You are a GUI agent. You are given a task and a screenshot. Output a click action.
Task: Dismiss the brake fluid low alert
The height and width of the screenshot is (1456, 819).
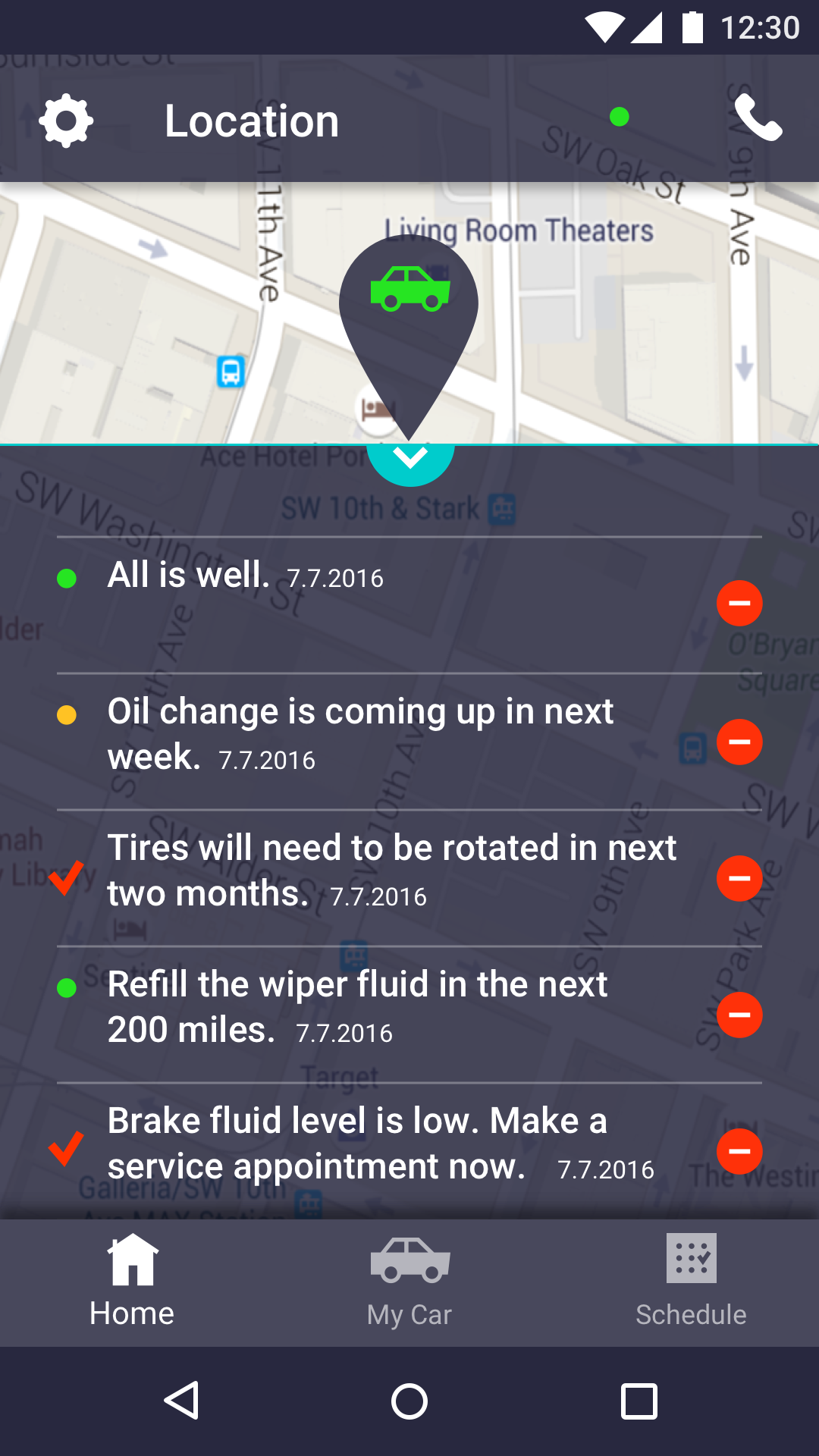739,1151
